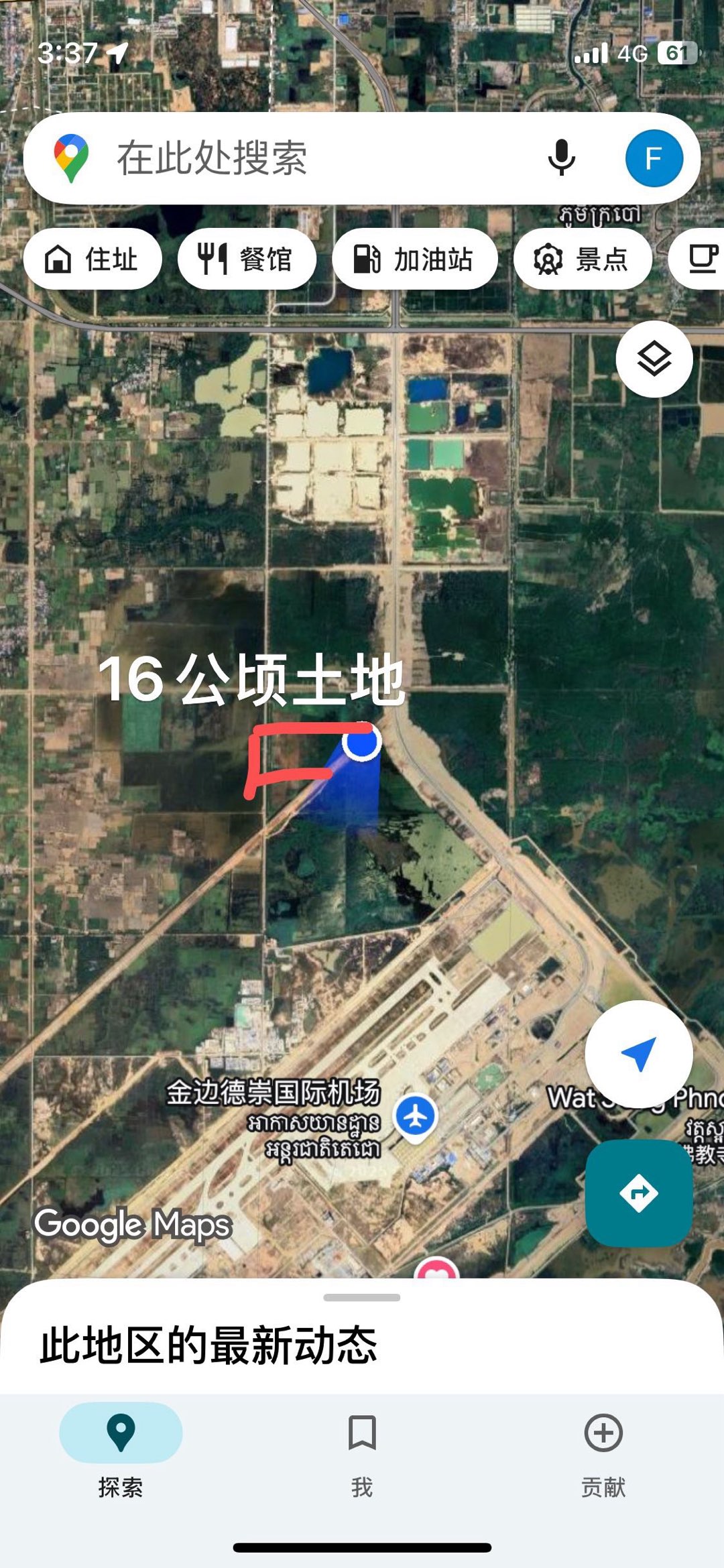The height and width of the screenshot is (1568, 724).
Task: Select the 景点 attractions chip
Action: (x=583, y=259)
